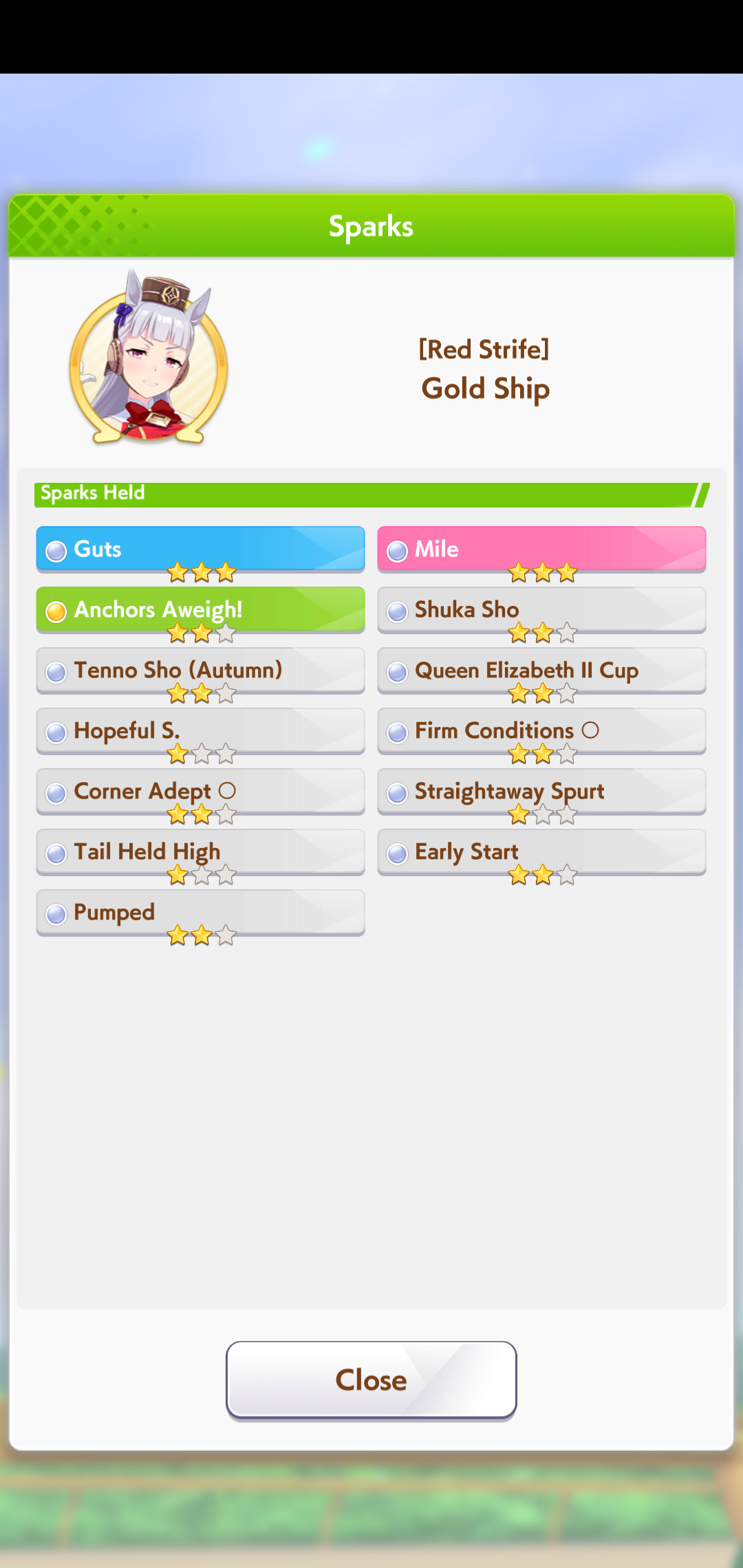Viewport: 743px width, 1568px height.
Task: Tap the Early Start spark
Action: (x=541, y=852)
